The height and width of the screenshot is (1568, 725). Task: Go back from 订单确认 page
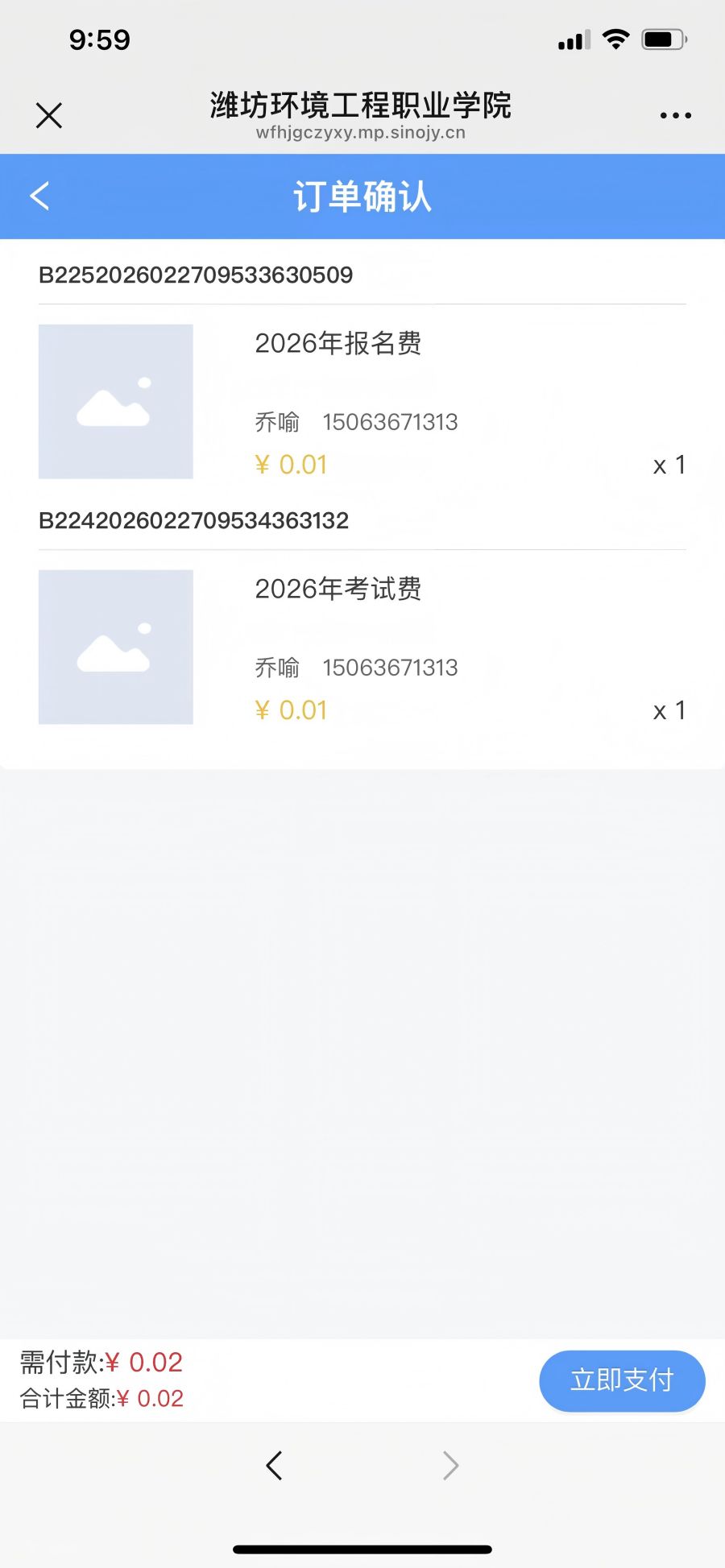tap(39, 196)
